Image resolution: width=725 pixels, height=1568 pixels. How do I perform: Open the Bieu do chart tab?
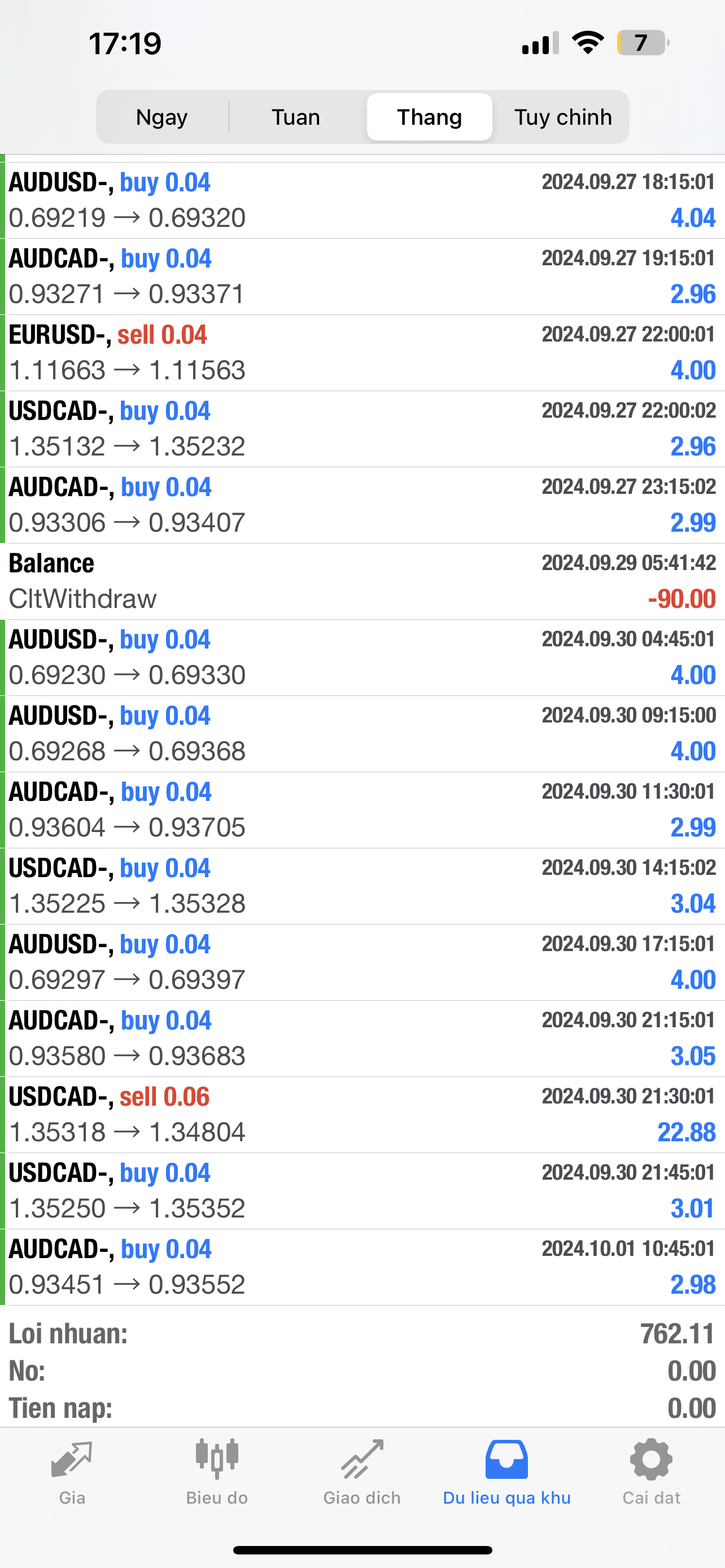(x=217, y=1472)
